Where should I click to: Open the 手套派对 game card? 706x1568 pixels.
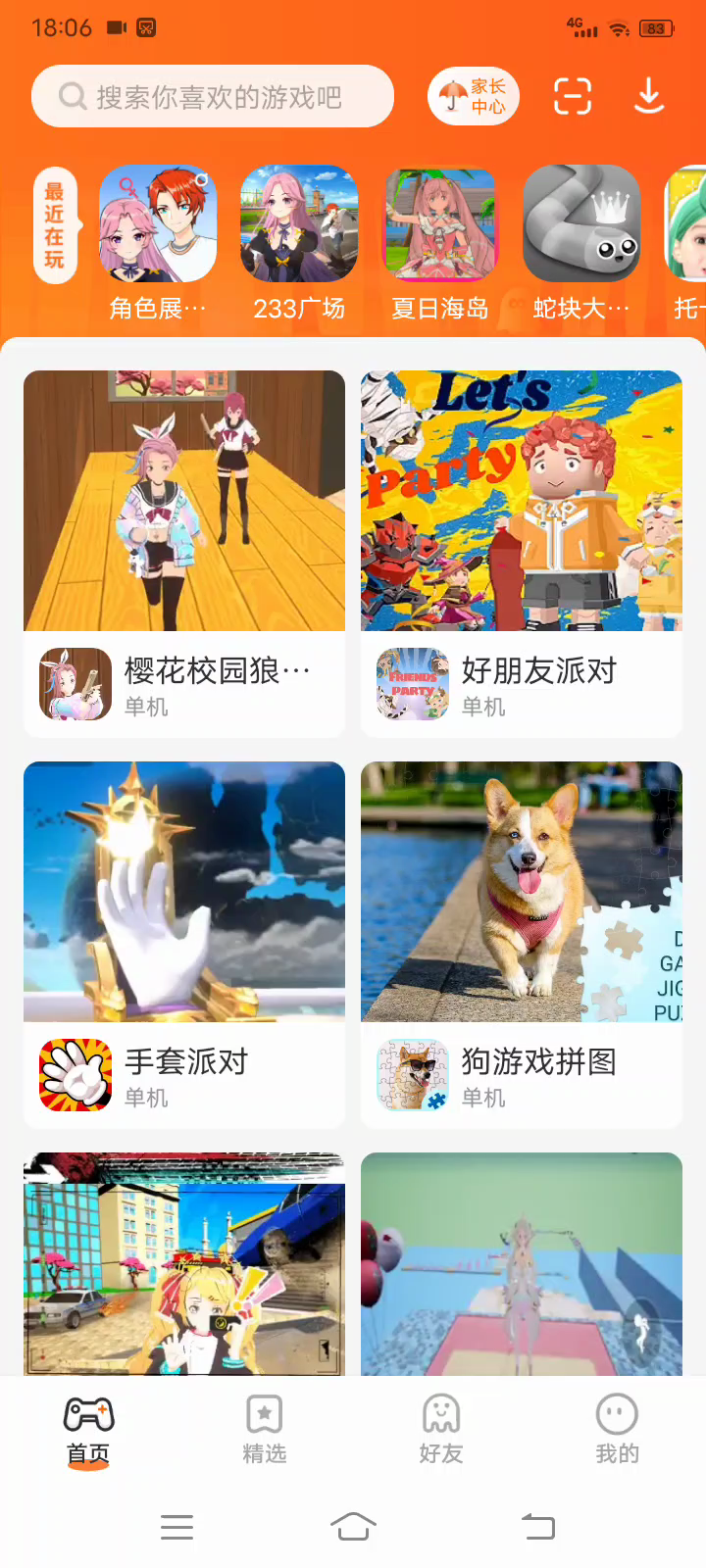tap(184, 944)
